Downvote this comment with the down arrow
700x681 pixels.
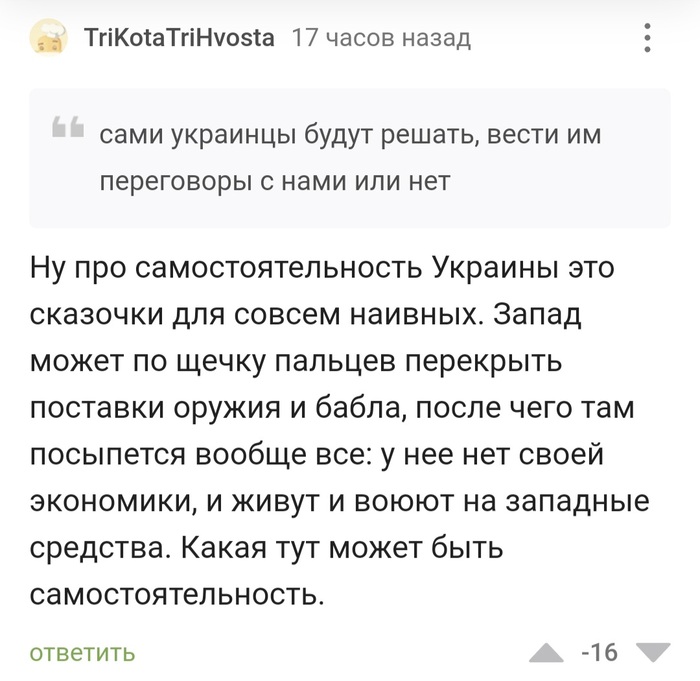(654, 653)
